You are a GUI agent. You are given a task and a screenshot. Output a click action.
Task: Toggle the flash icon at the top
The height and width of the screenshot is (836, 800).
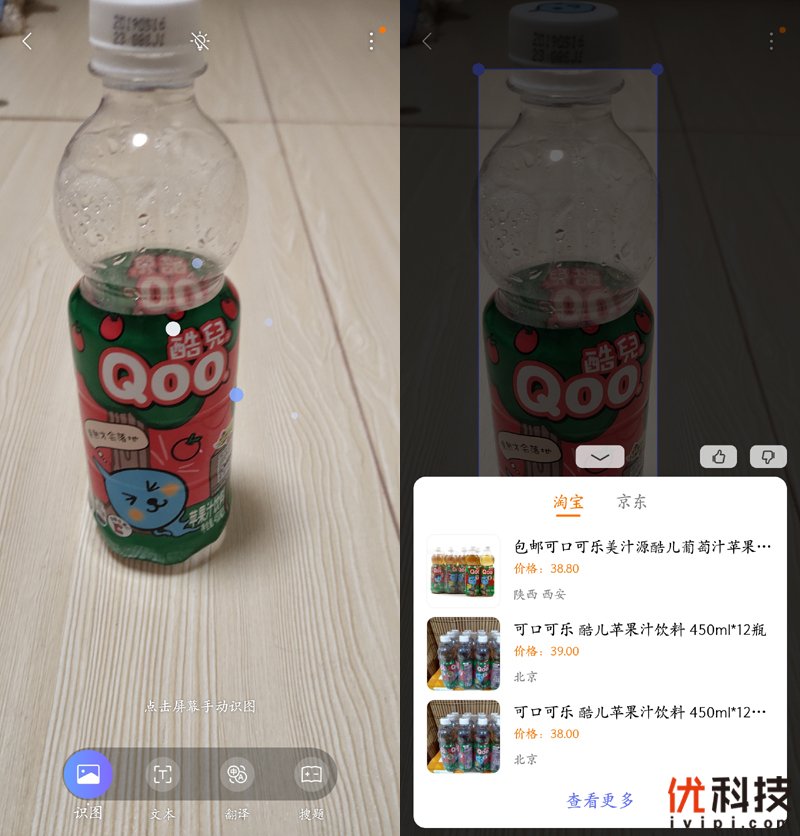point(200,41)
